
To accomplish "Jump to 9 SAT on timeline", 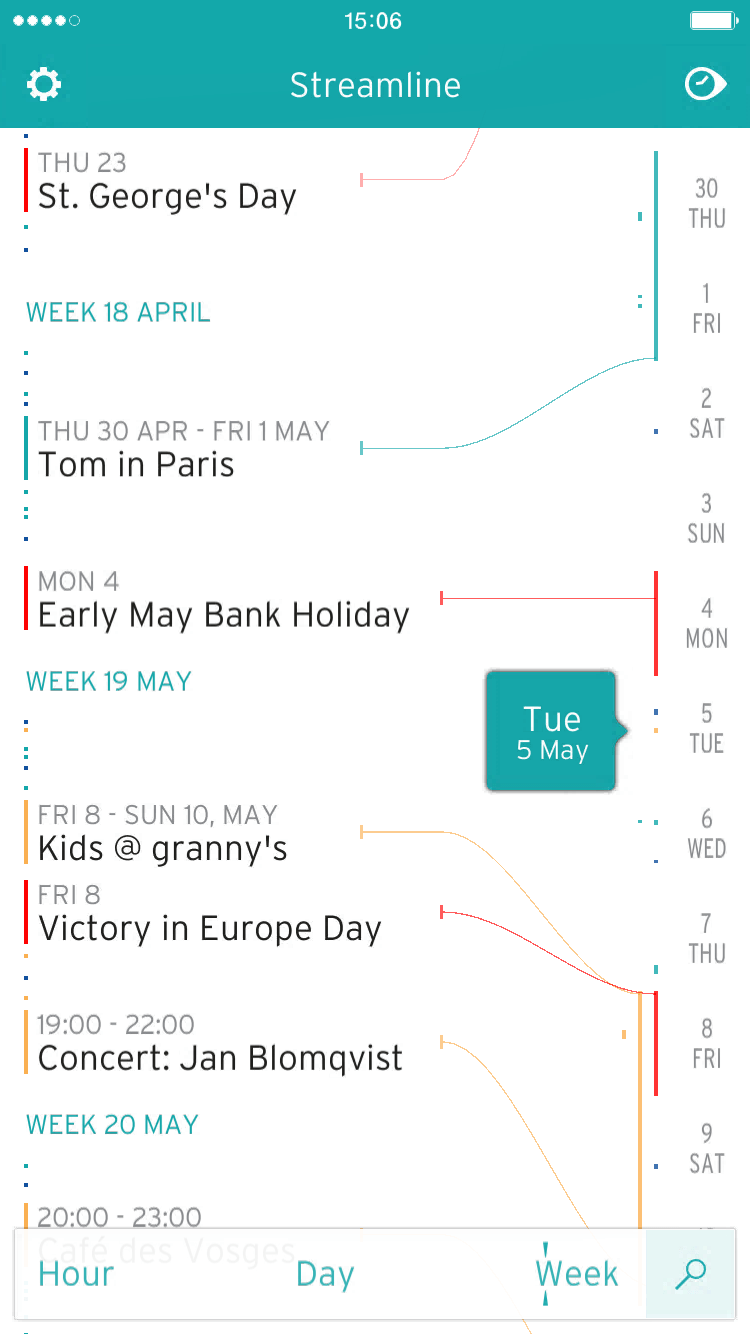I will (706, 1148).
